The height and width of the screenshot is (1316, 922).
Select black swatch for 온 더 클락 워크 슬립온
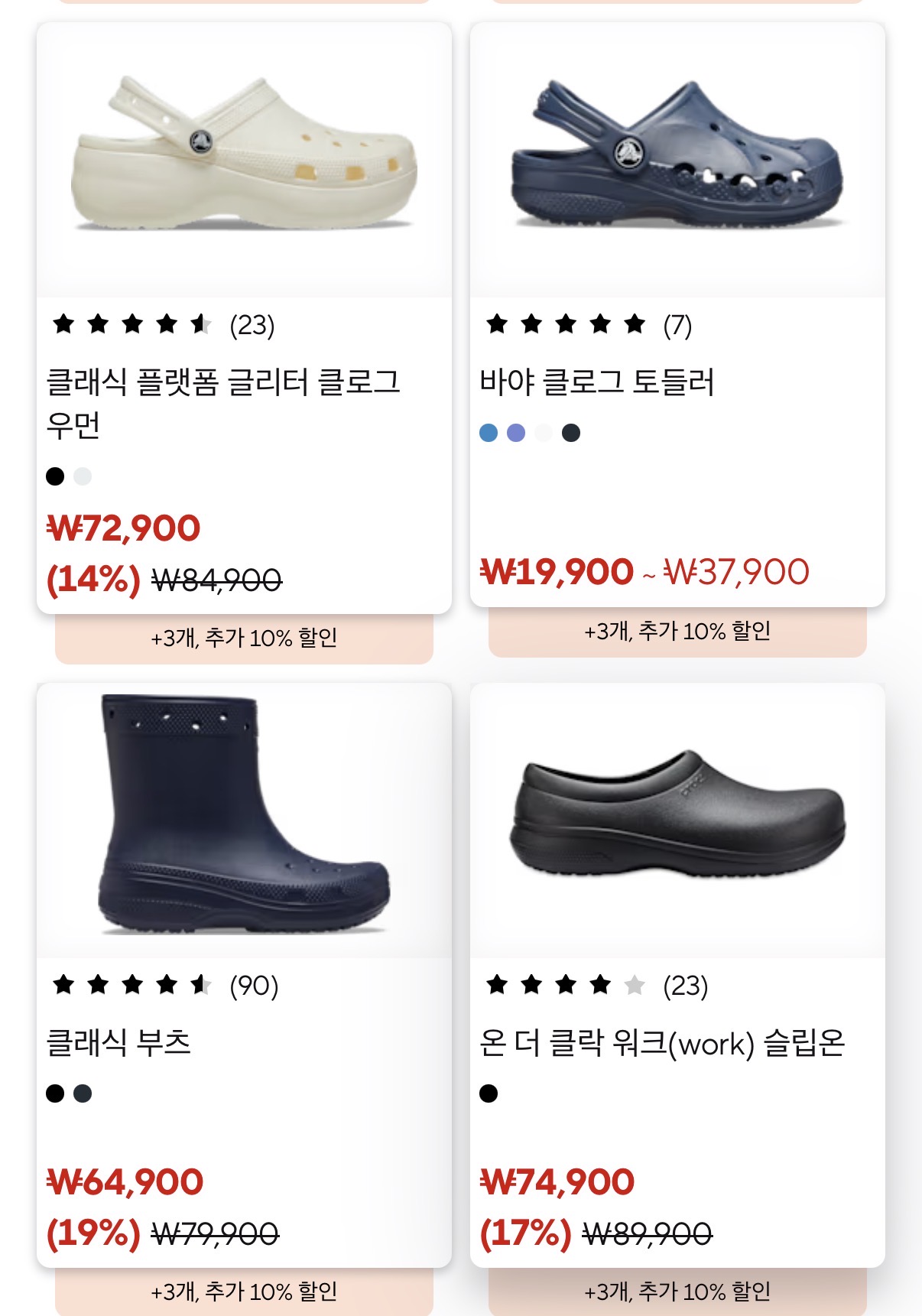click(489, 1093)
